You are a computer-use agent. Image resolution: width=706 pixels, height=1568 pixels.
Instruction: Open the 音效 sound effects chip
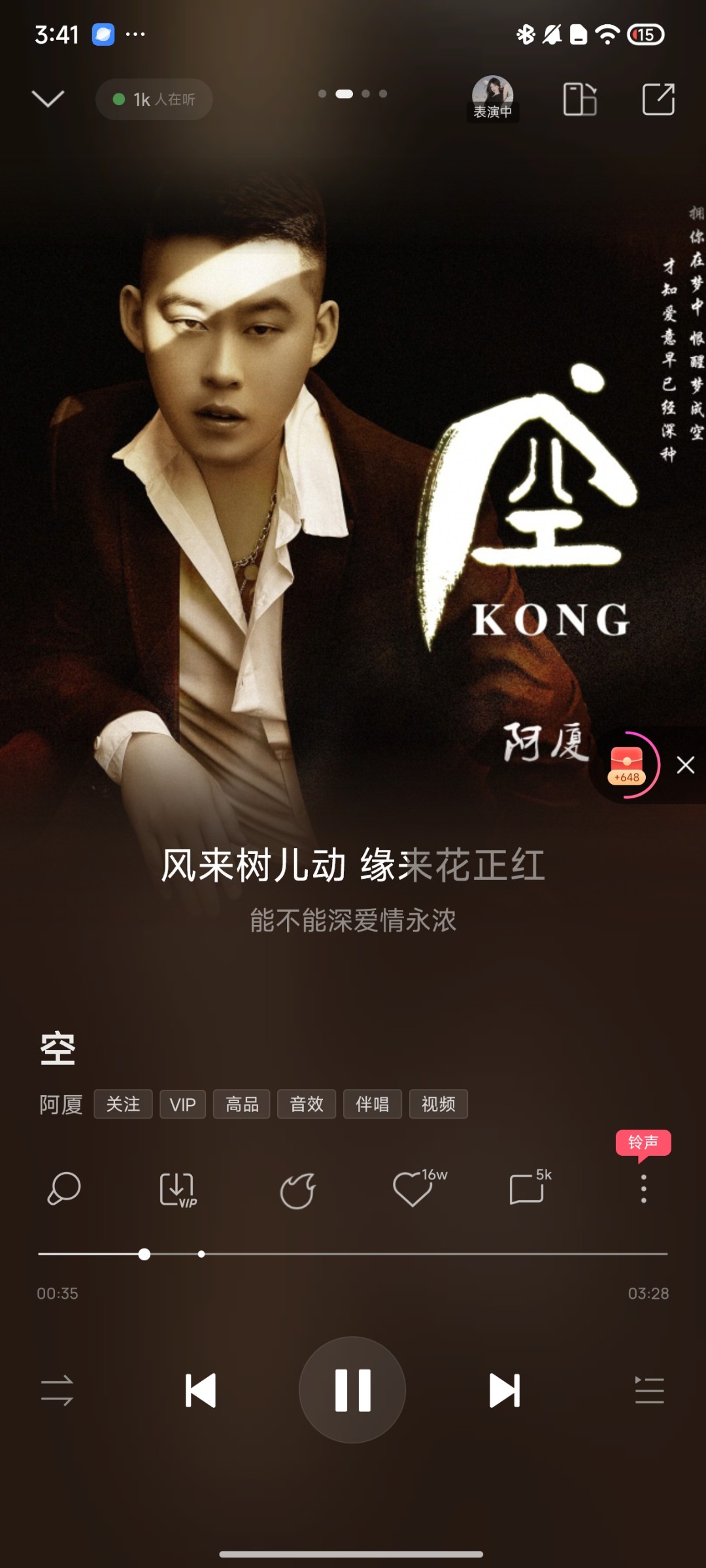[x=307, y=1104]
